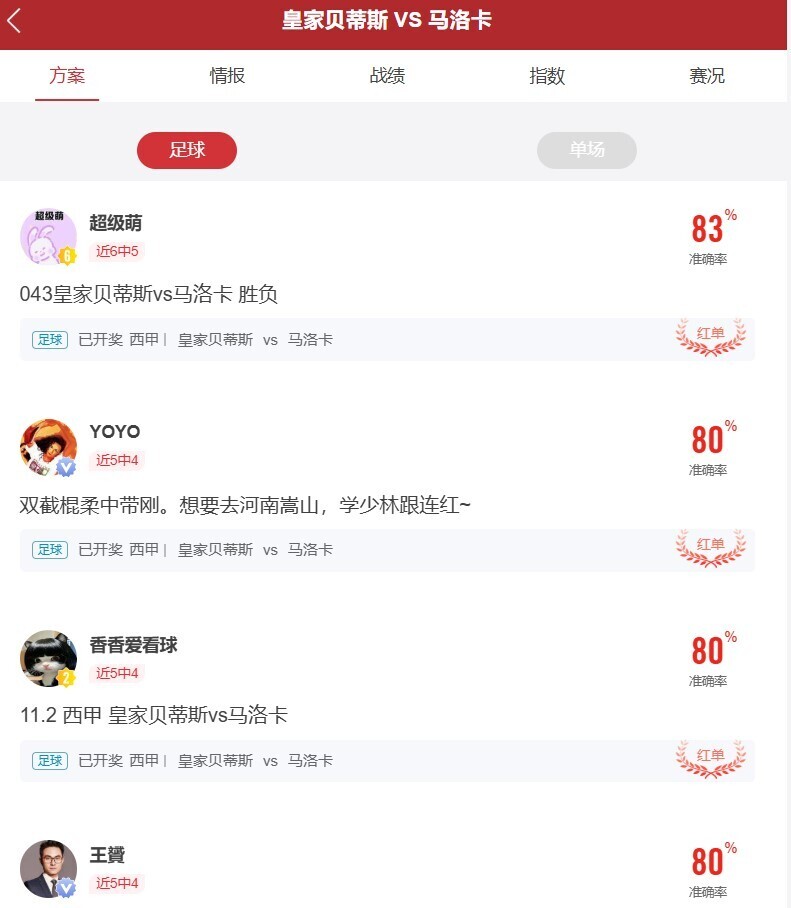Select the 单场 filter

(587, 150)
